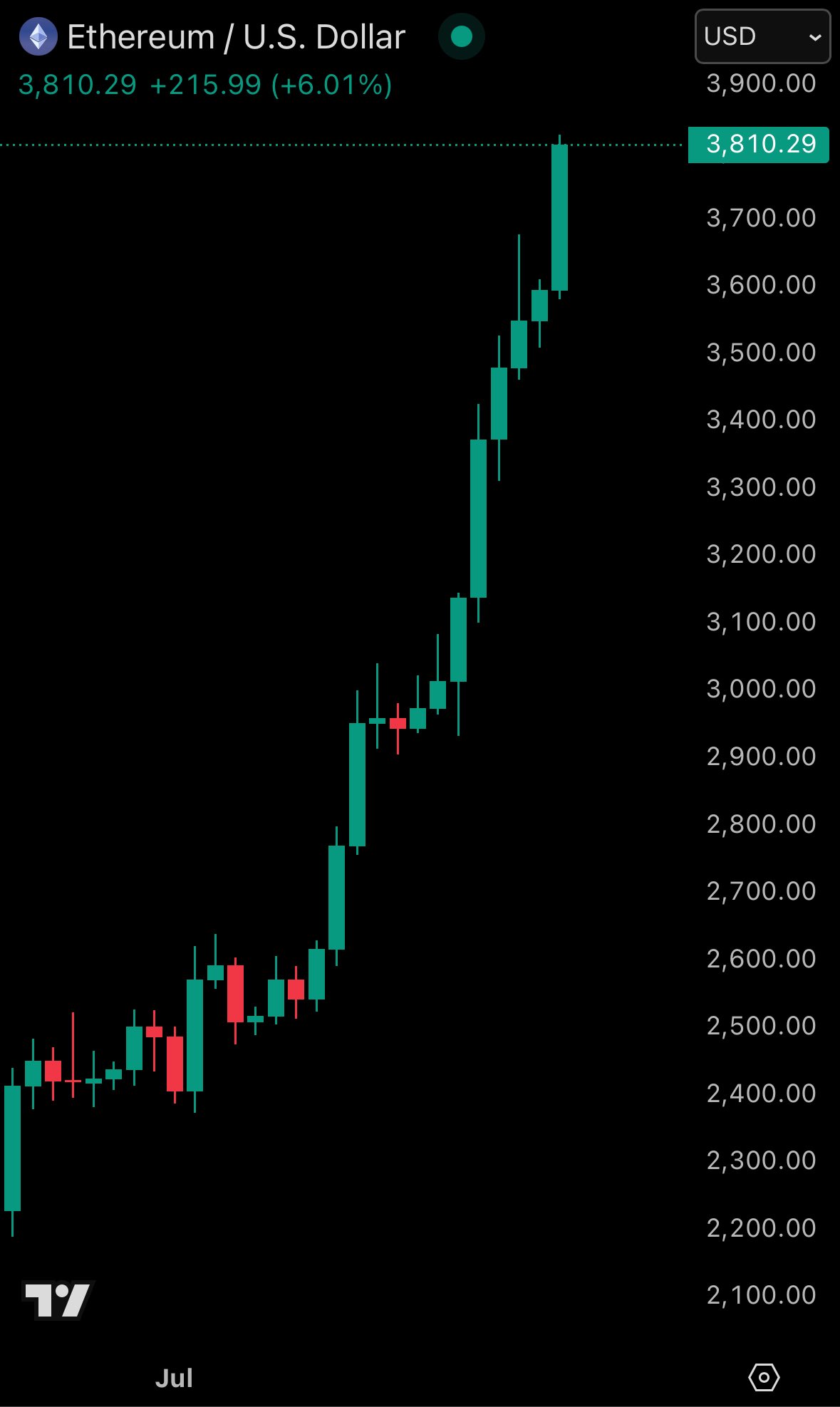Open the USD currency dropdown
This screenshot has height=1407, width=840.
point(762,36)
